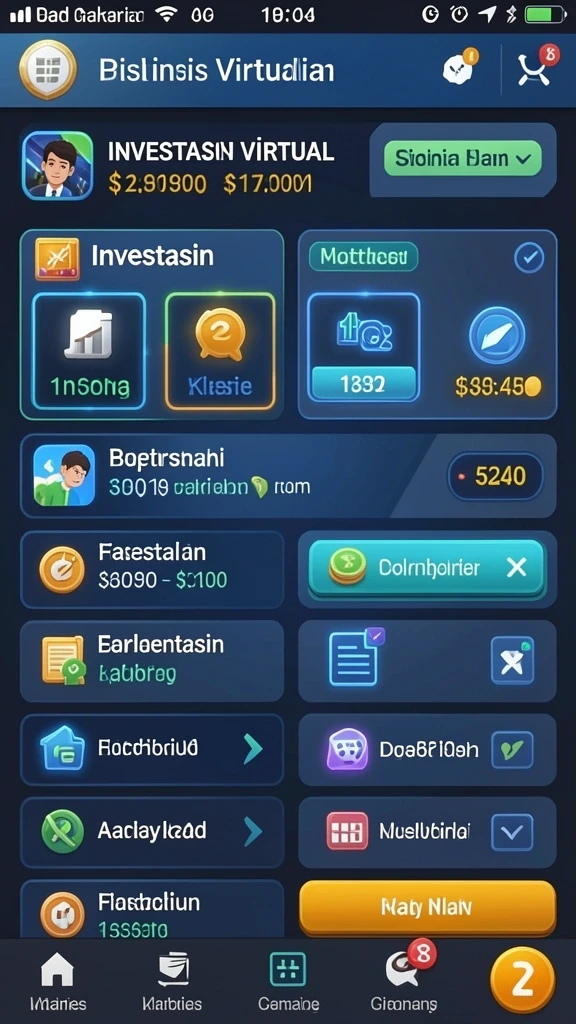Open the Sioinia Bain dropdown
This screenshot has height=1024, width=576.
[462, 158]
